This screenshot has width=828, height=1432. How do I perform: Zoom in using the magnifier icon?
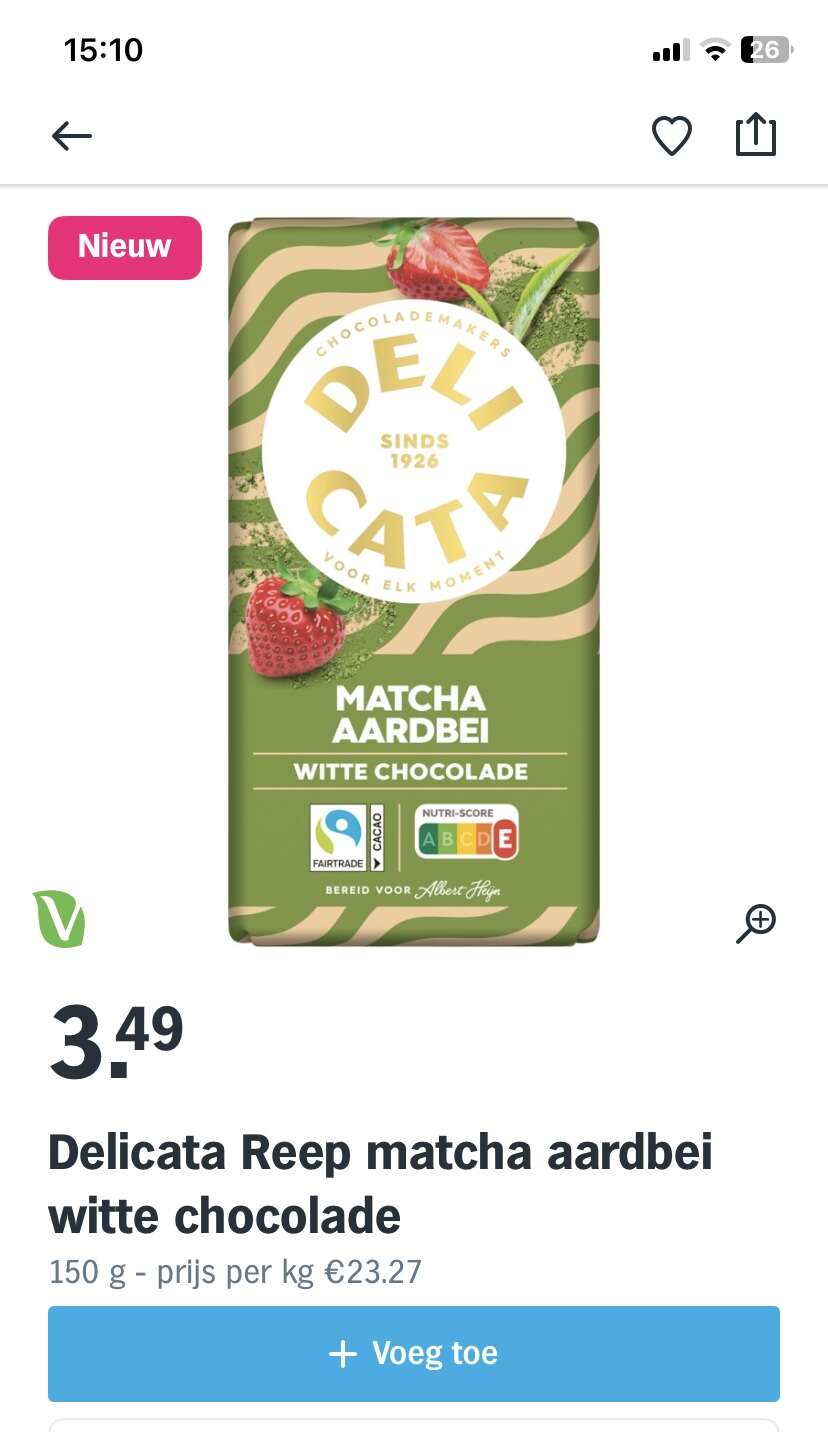point(757,923)
